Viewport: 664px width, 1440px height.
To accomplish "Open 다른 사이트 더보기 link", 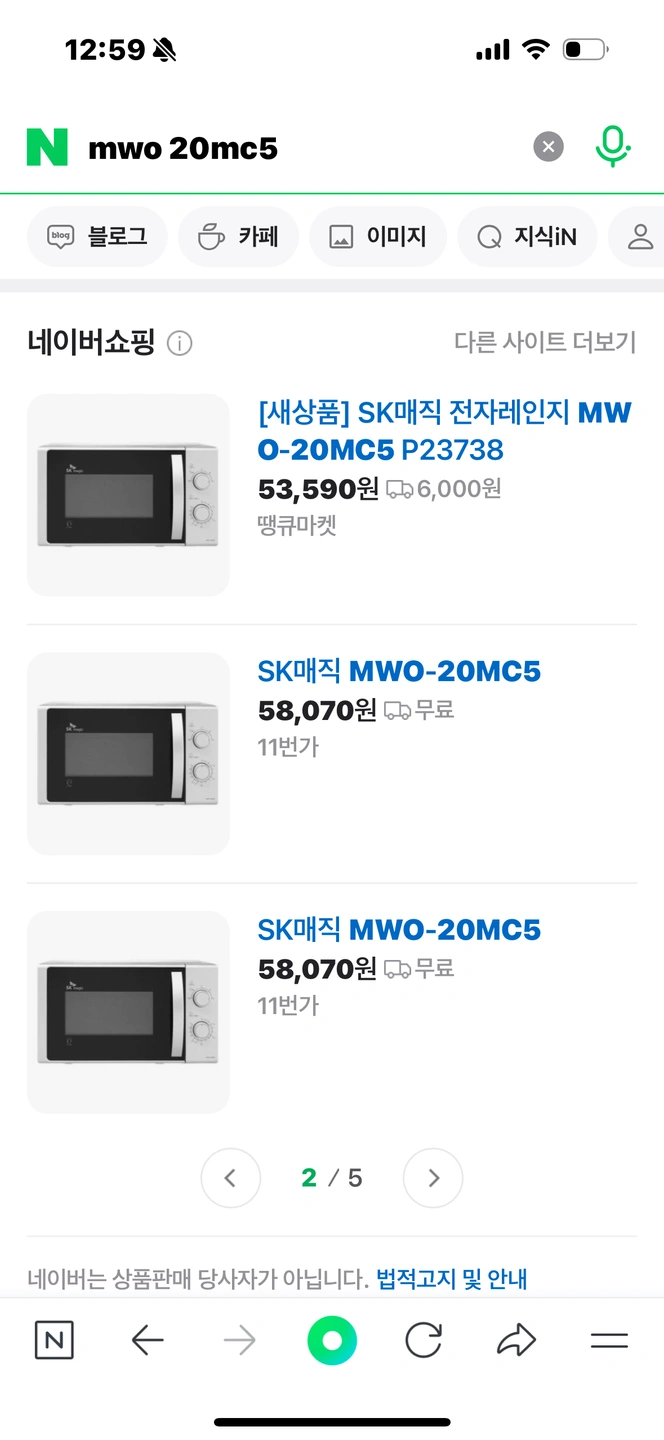I will pyautogui.click(x=545, y=343).
